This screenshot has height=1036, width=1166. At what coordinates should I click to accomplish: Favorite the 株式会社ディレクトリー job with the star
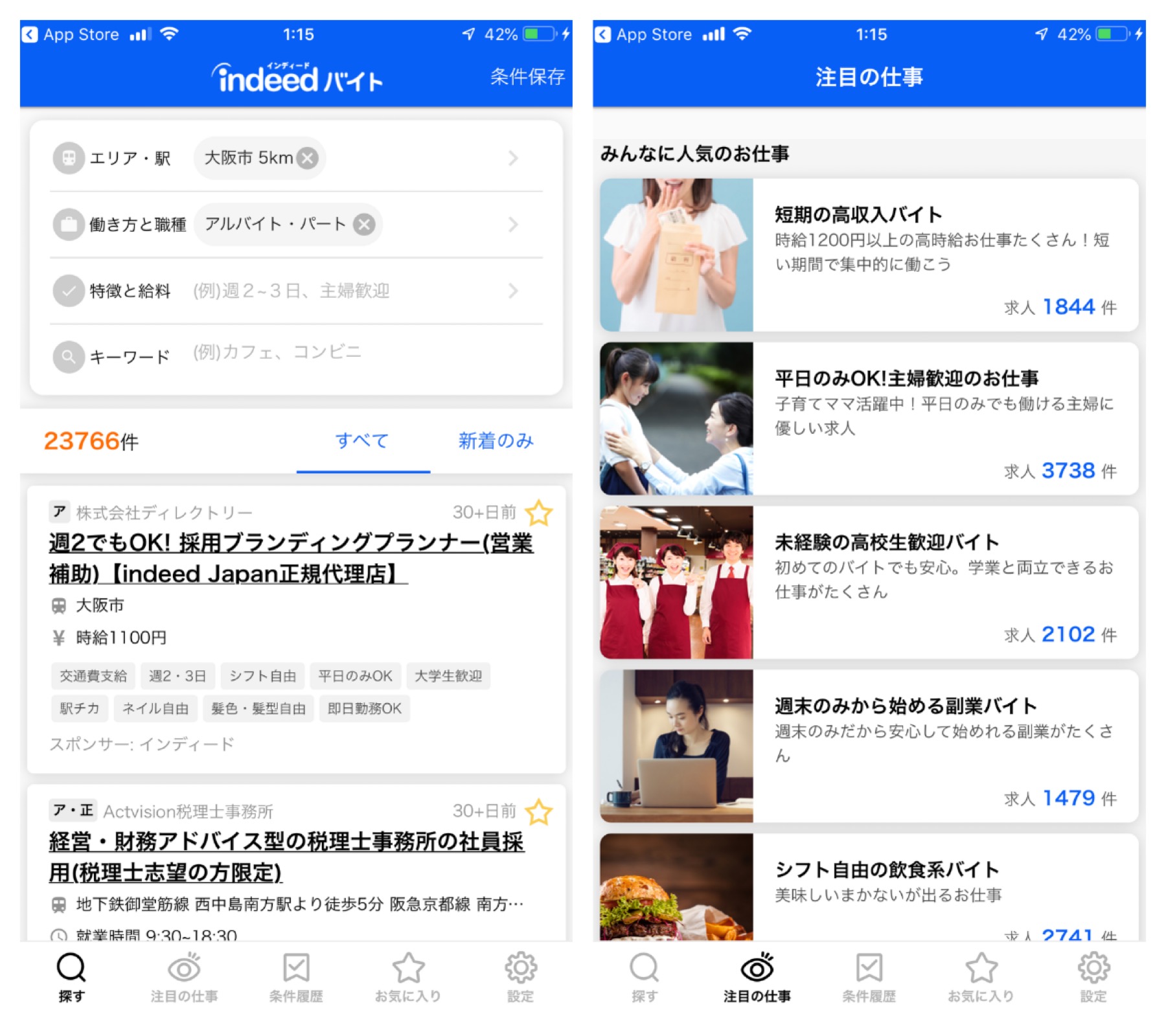pyautogui.click(x=538, y=513)
